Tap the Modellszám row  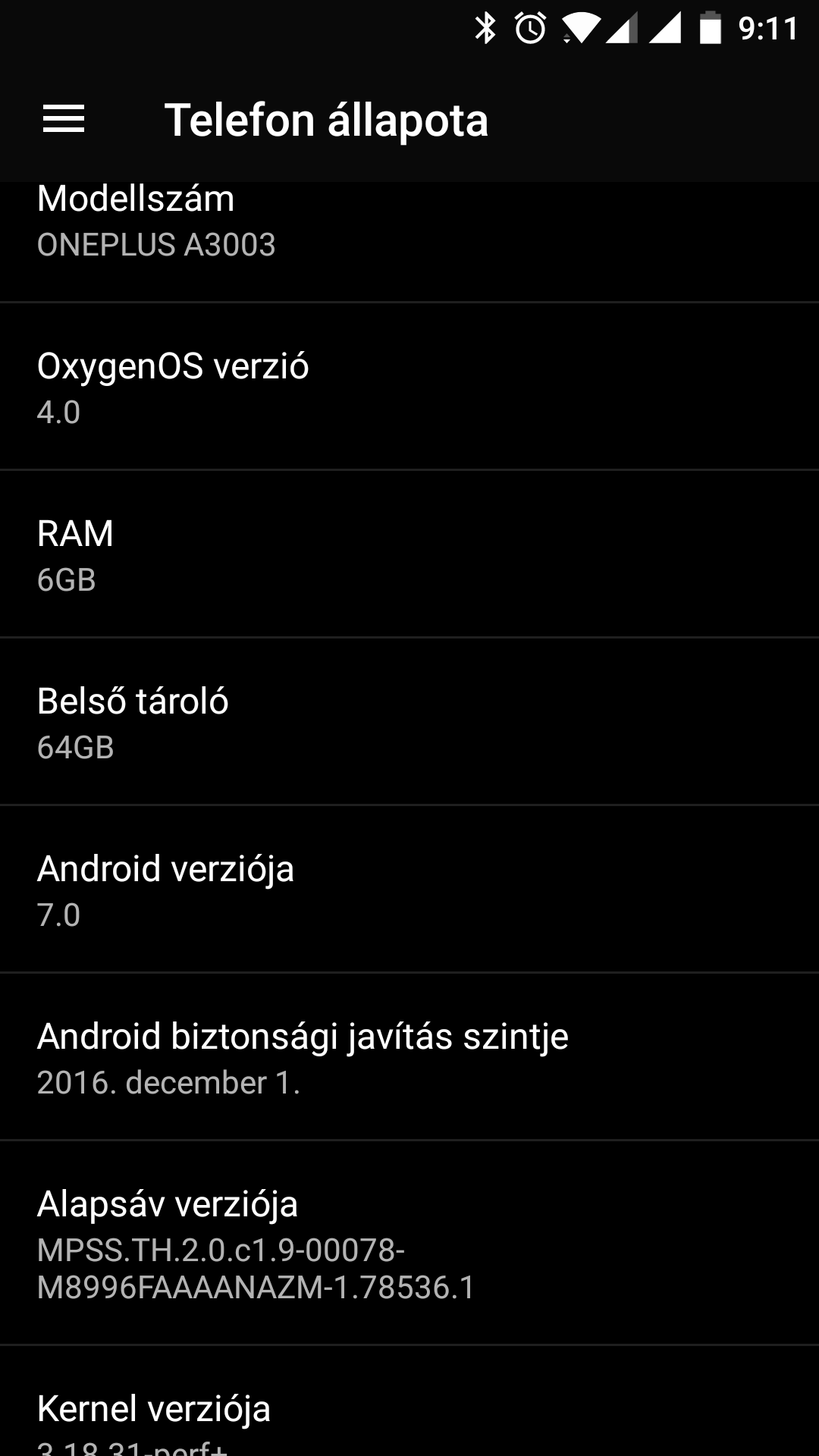click(x=409, y=242)
